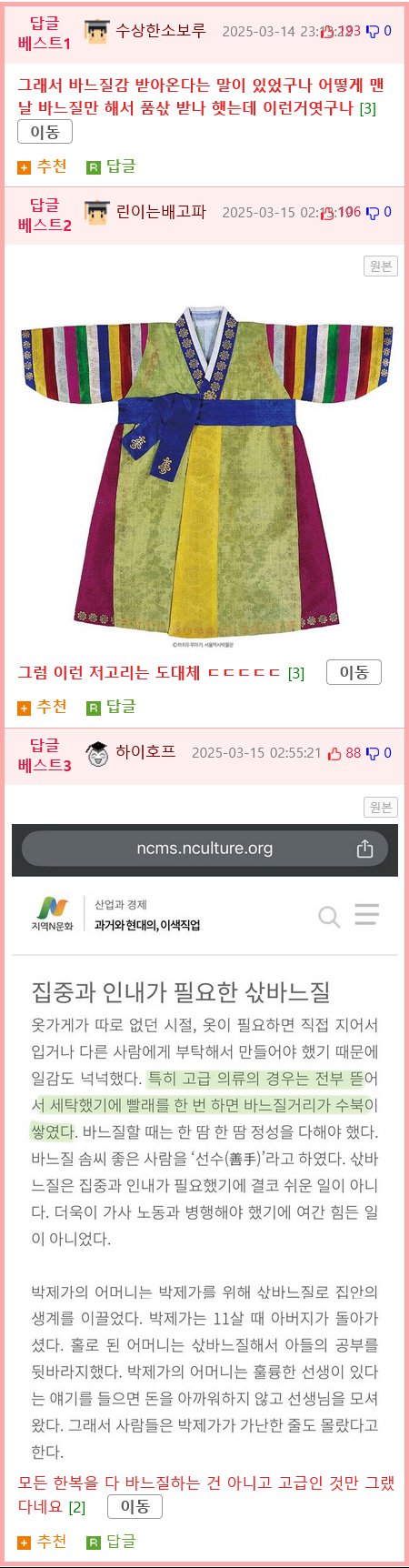Recommend (추천) 린이는배고파's comment
This screenshot has height=1568, width=409.
(43, 707)
